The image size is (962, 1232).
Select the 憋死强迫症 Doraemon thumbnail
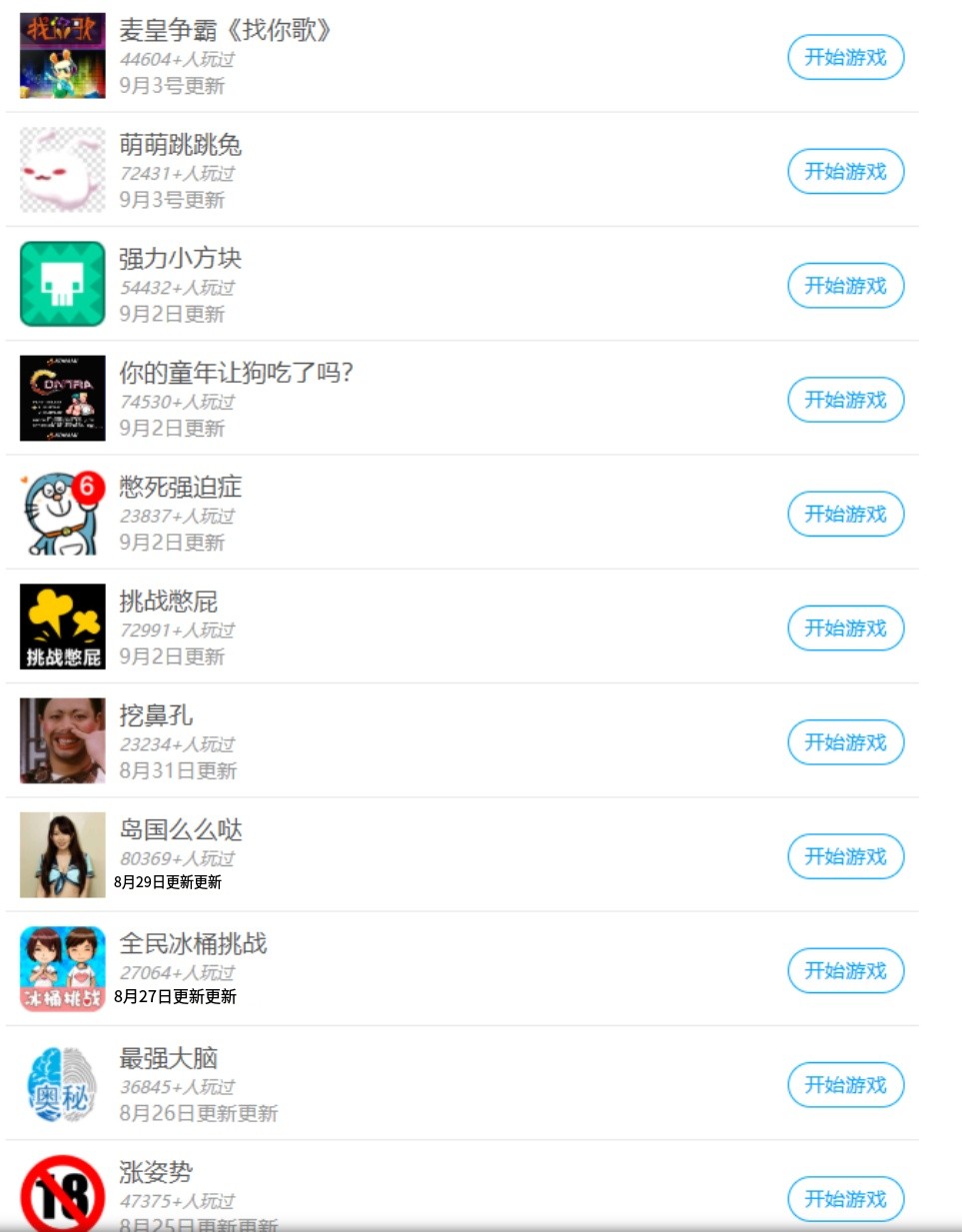point(62,514)
